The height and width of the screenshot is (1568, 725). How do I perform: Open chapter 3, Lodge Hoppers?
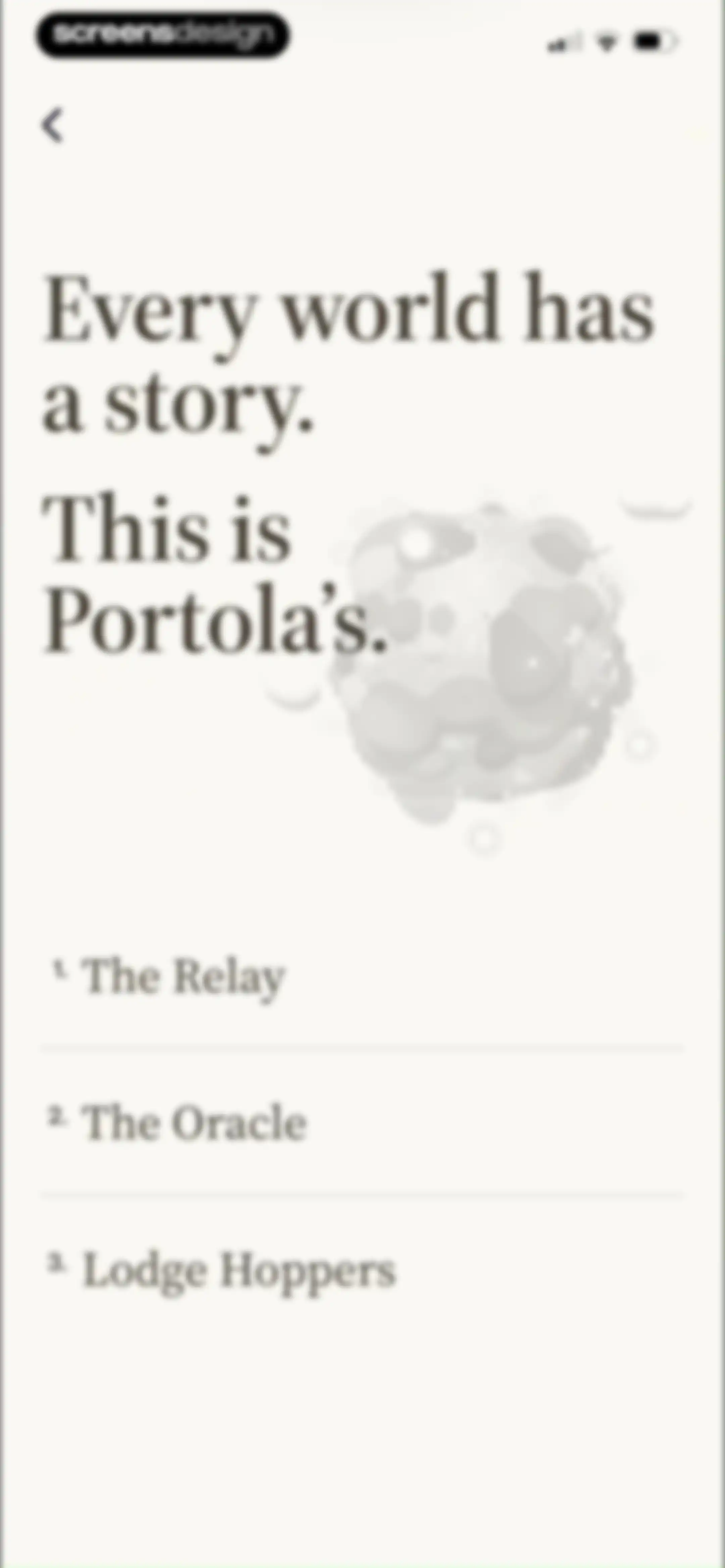(x=362, y=1270)
